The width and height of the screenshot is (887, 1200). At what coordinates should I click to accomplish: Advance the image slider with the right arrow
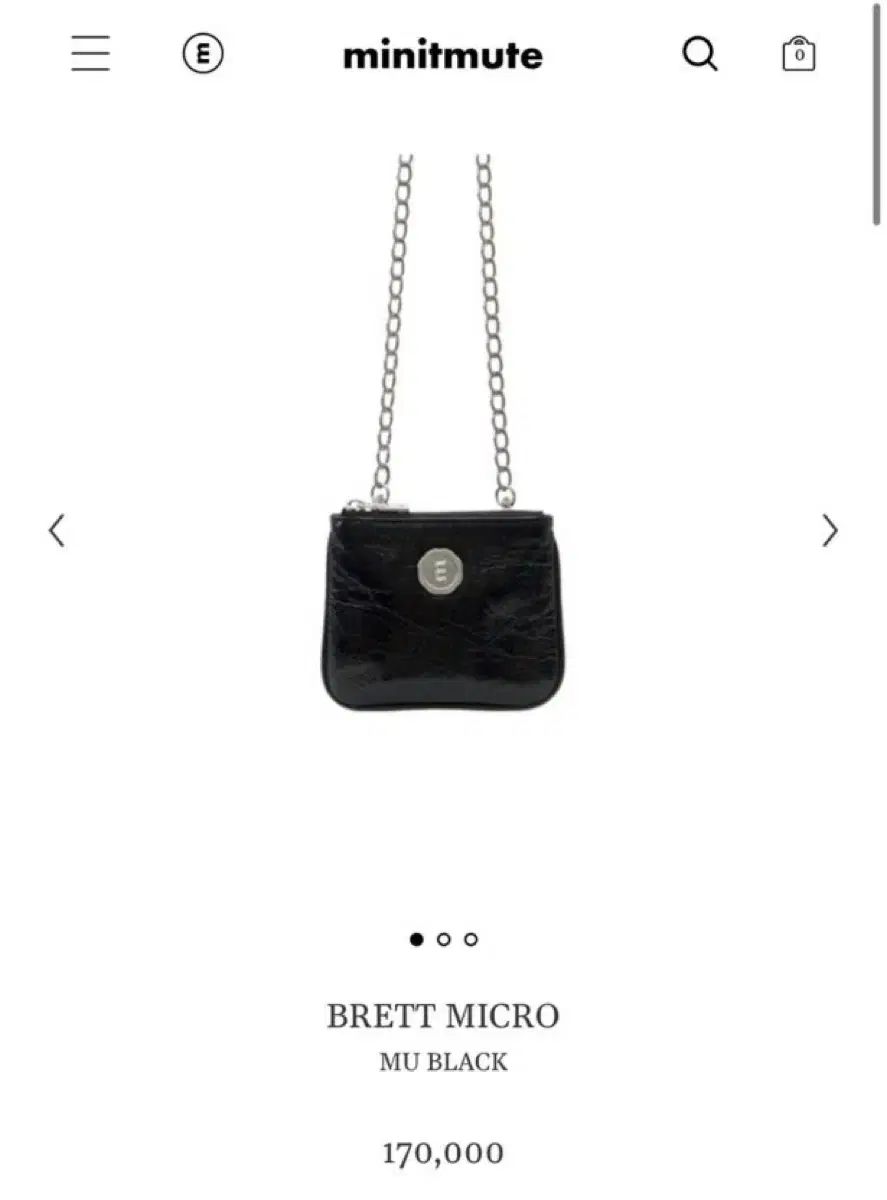pyautogui.click(x=829, y=530)
